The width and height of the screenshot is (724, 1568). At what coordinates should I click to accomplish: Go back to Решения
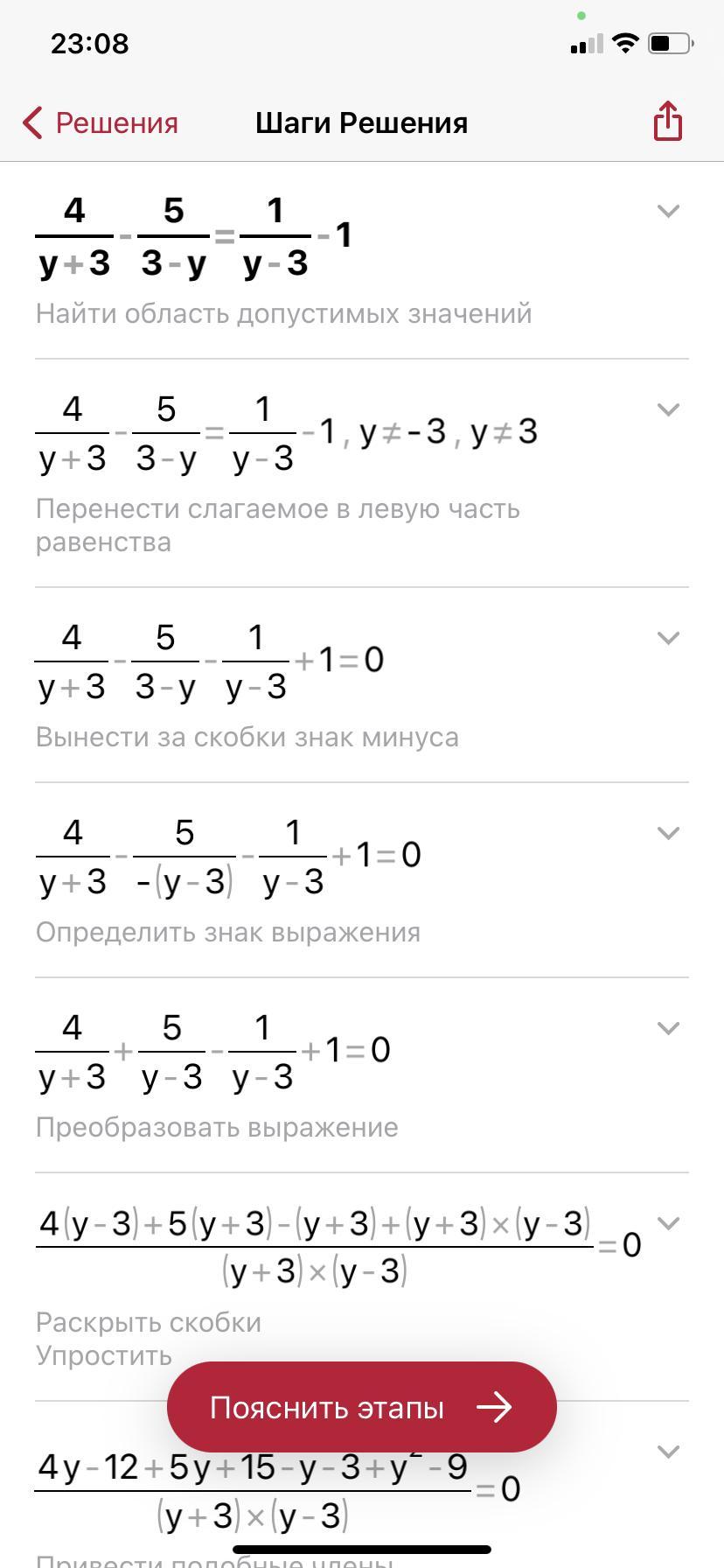click(x=101, y=122)
